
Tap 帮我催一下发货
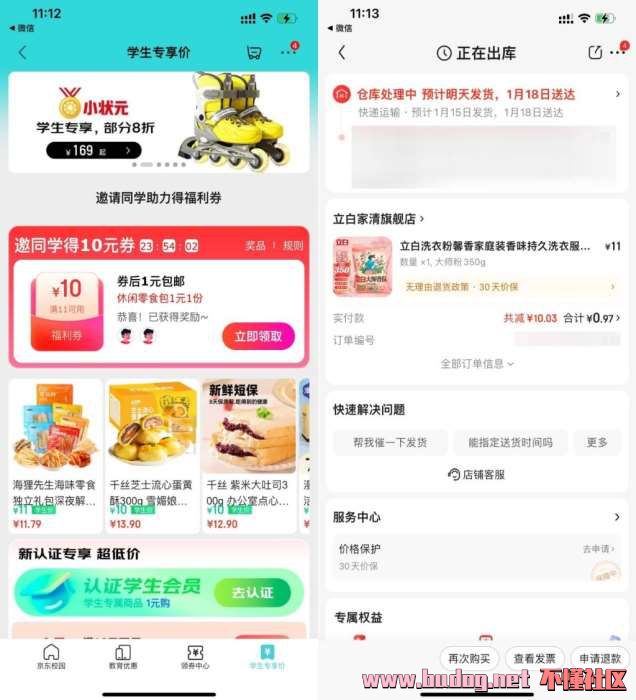pyautogui.click(x=390, y=443)
